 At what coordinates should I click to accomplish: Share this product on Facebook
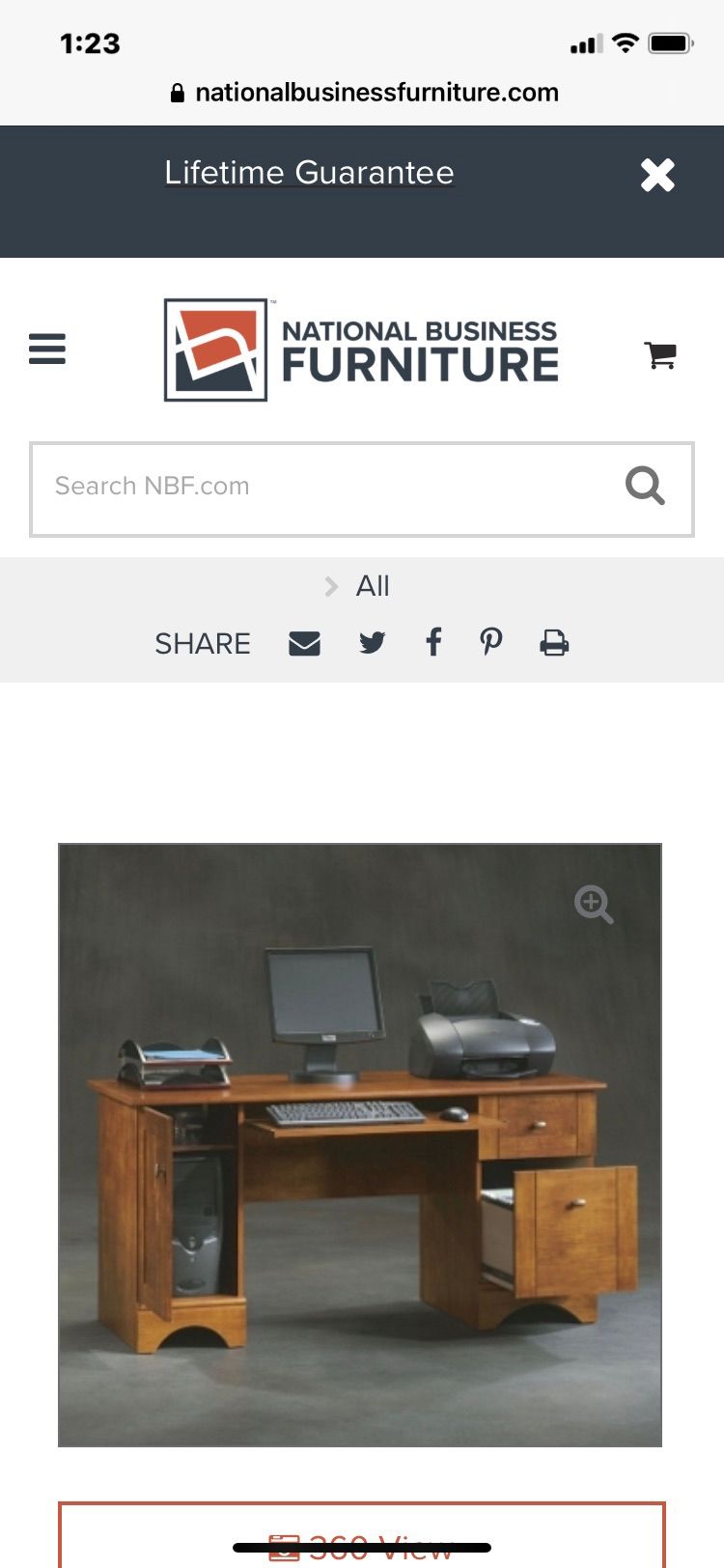pos(433,642)
